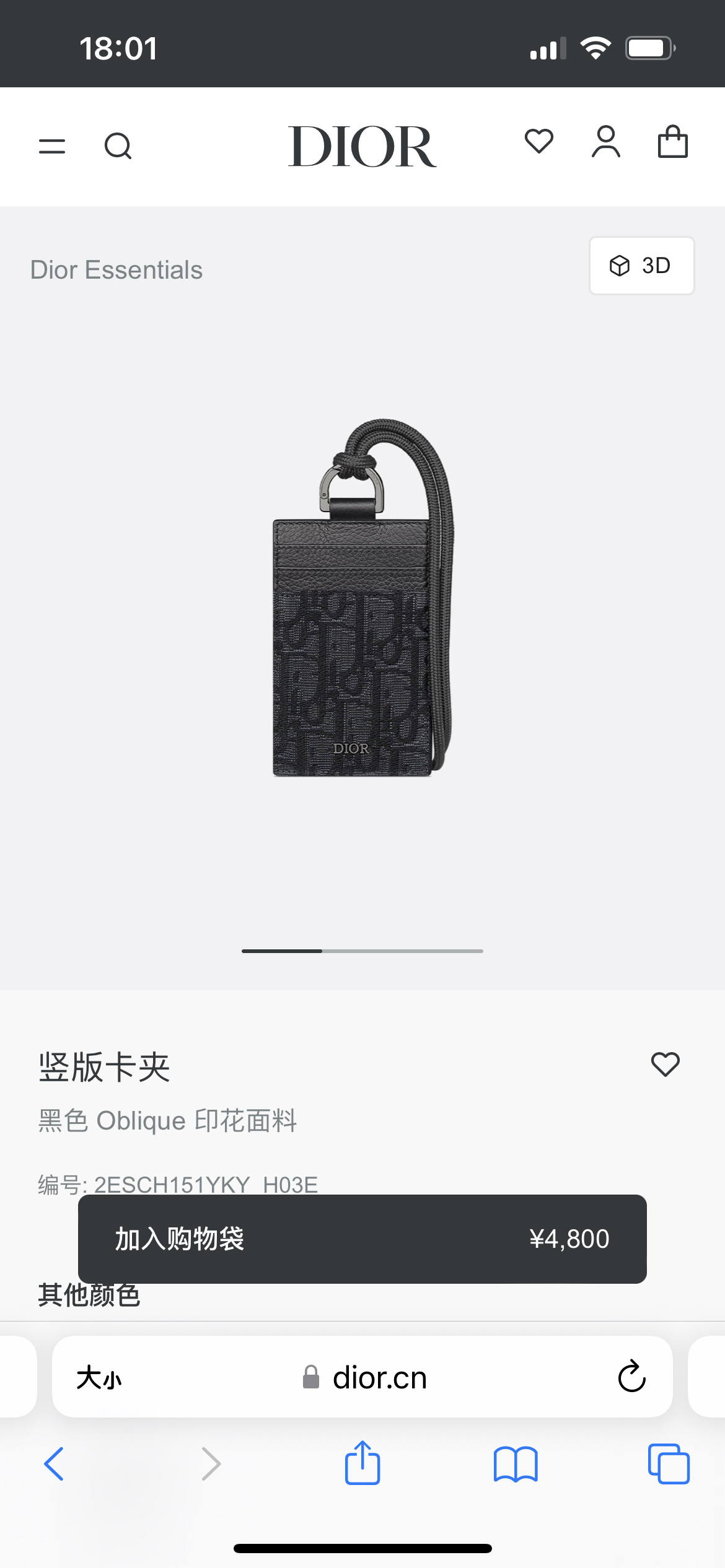Open the account profile icon

click(605, 142)
